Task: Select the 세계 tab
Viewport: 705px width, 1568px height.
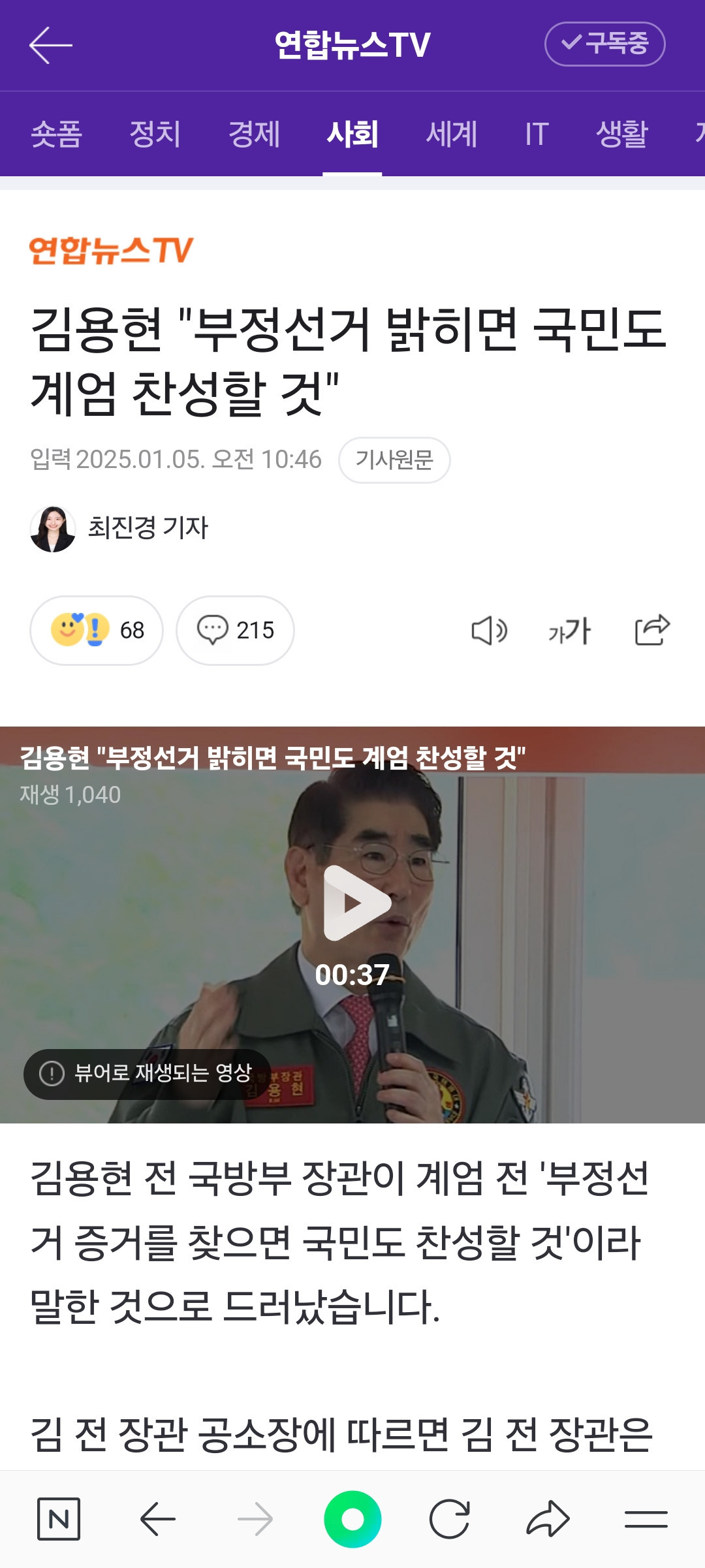Action: [x=451, y=134]
